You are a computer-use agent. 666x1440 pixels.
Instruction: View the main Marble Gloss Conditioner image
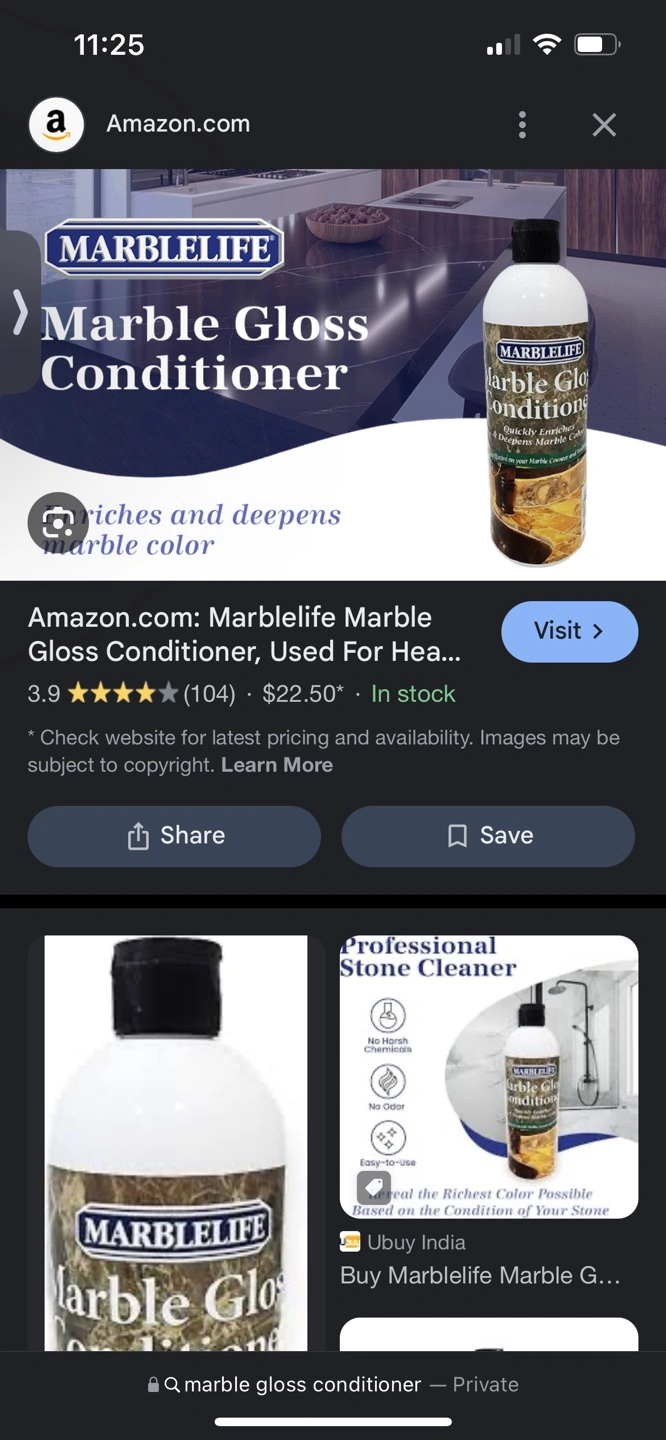[x=333, y=374]
